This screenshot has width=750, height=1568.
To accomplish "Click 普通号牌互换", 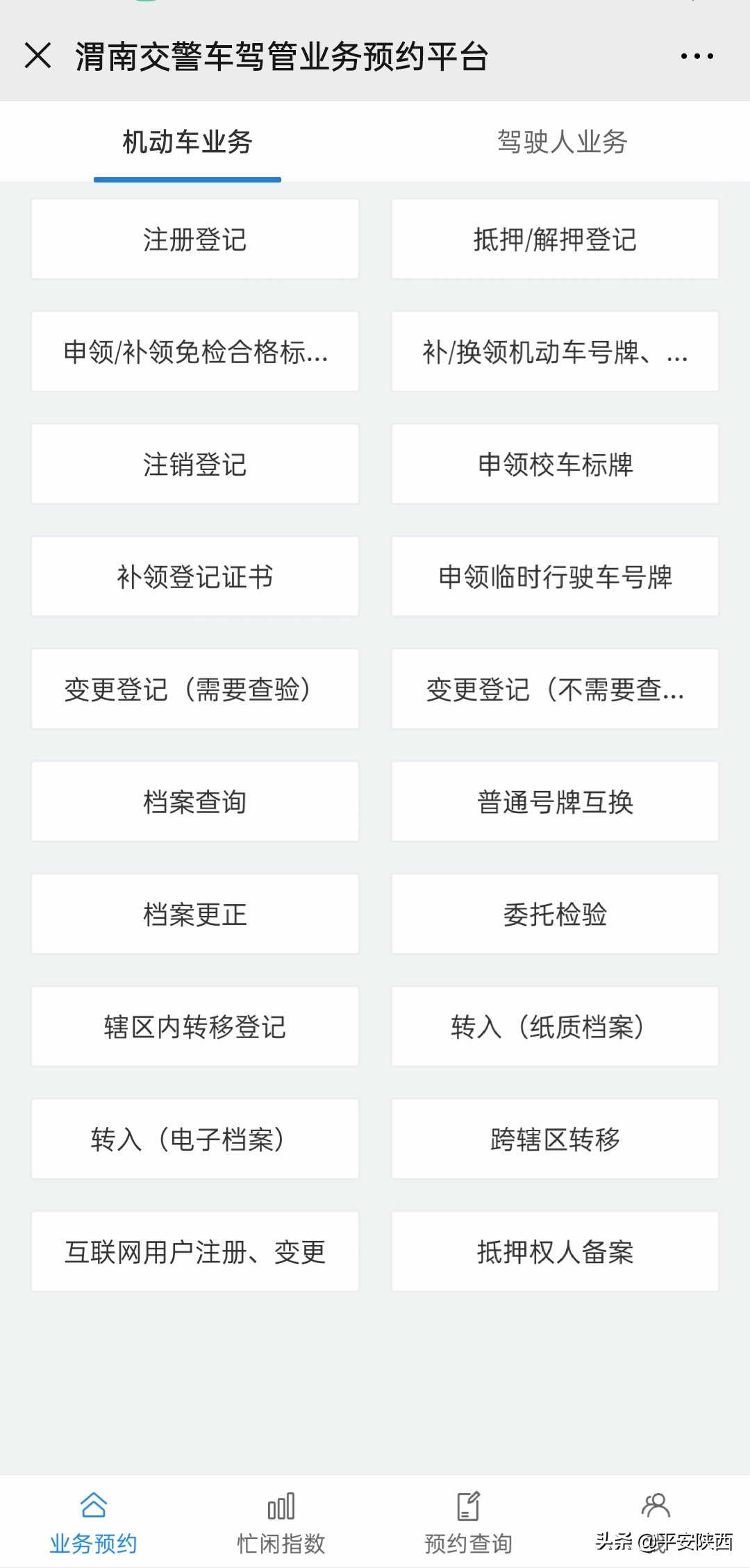I will [554, 801].
